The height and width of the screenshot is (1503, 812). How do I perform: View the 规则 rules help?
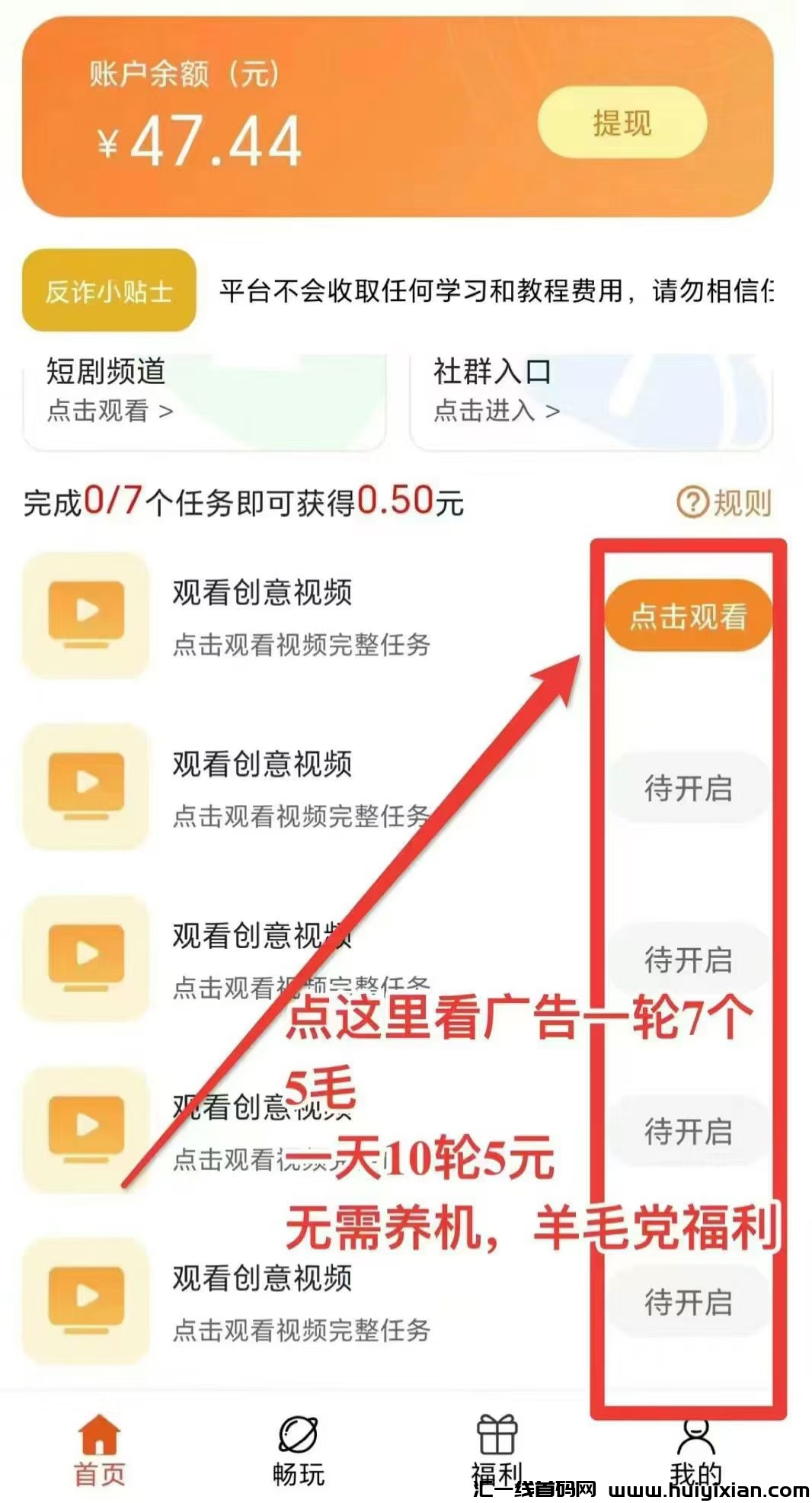(724, 502)
